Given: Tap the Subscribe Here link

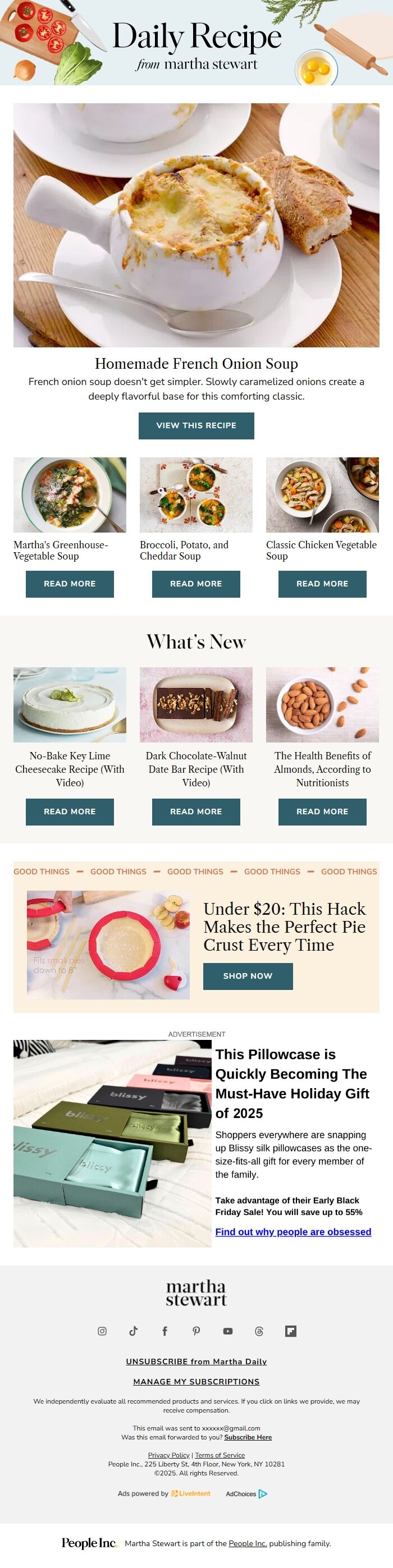Looking at the screenshot, I should 248,1437.
